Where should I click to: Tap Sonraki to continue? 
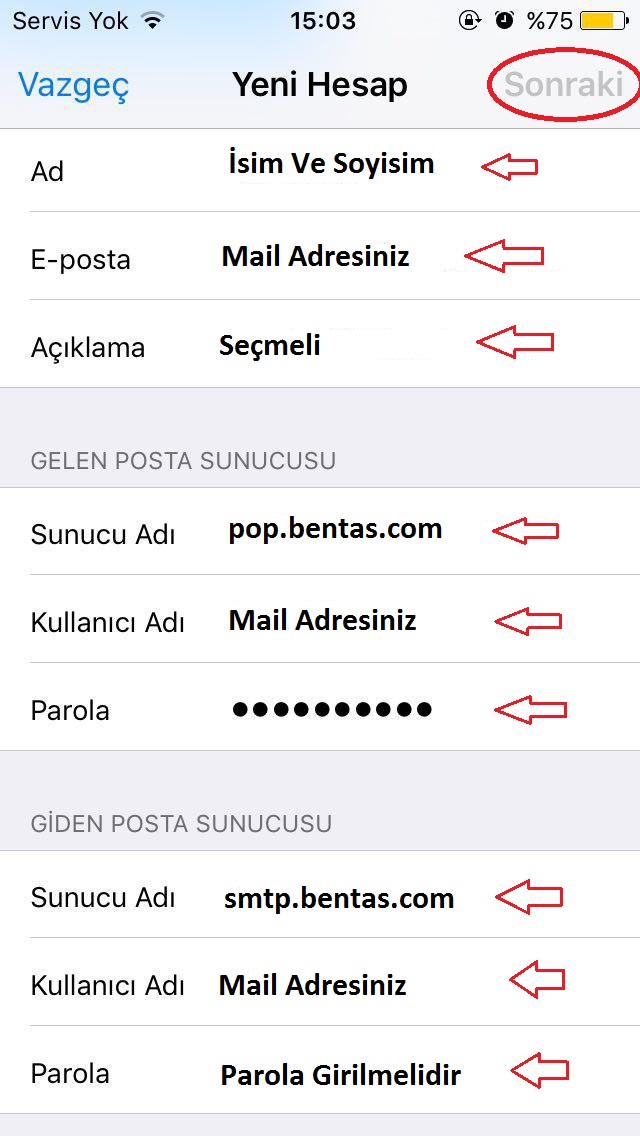click(564, 85)
